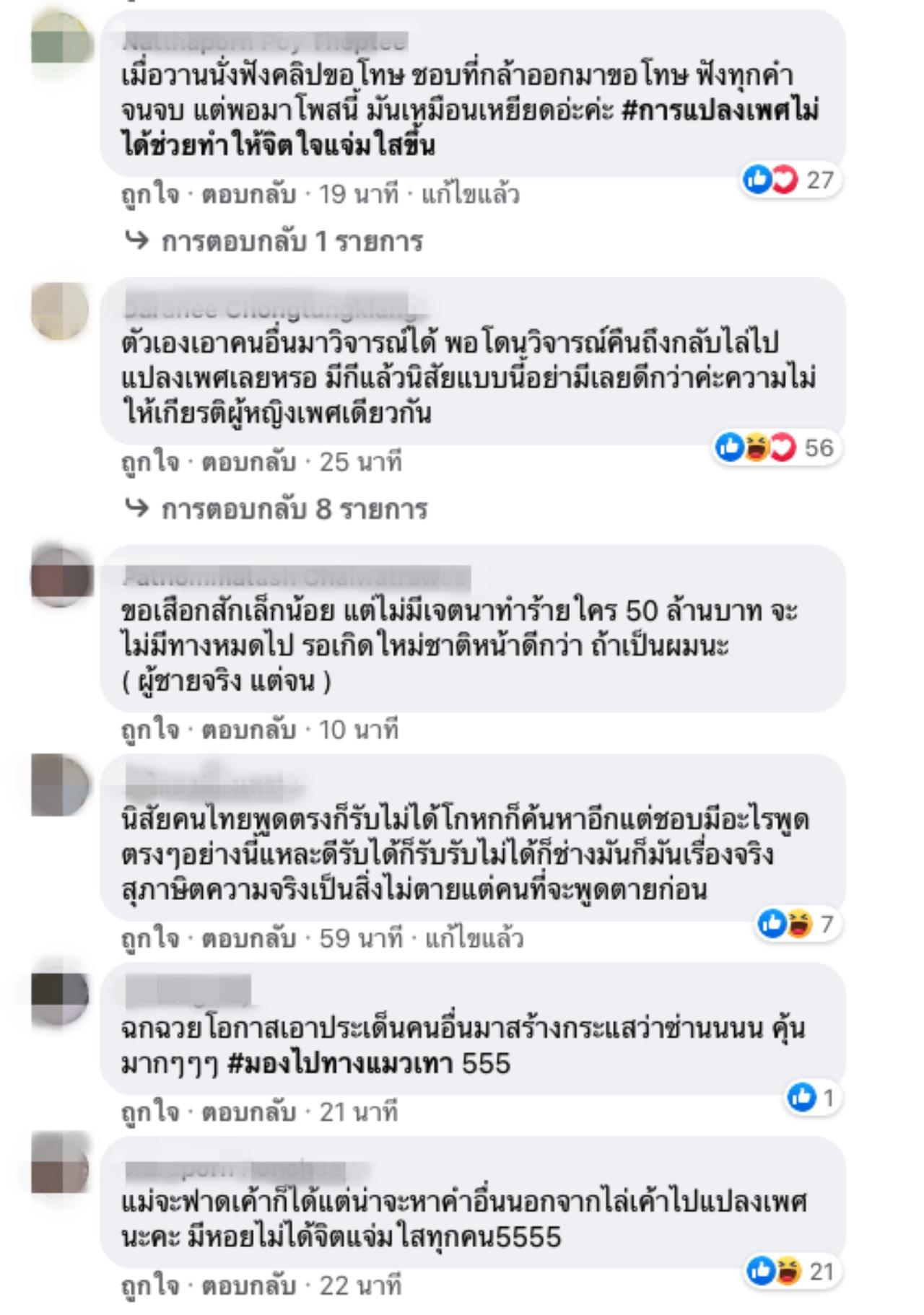
Task: Like the comment posted 59 นาที ago
Action: coord(149,938)
